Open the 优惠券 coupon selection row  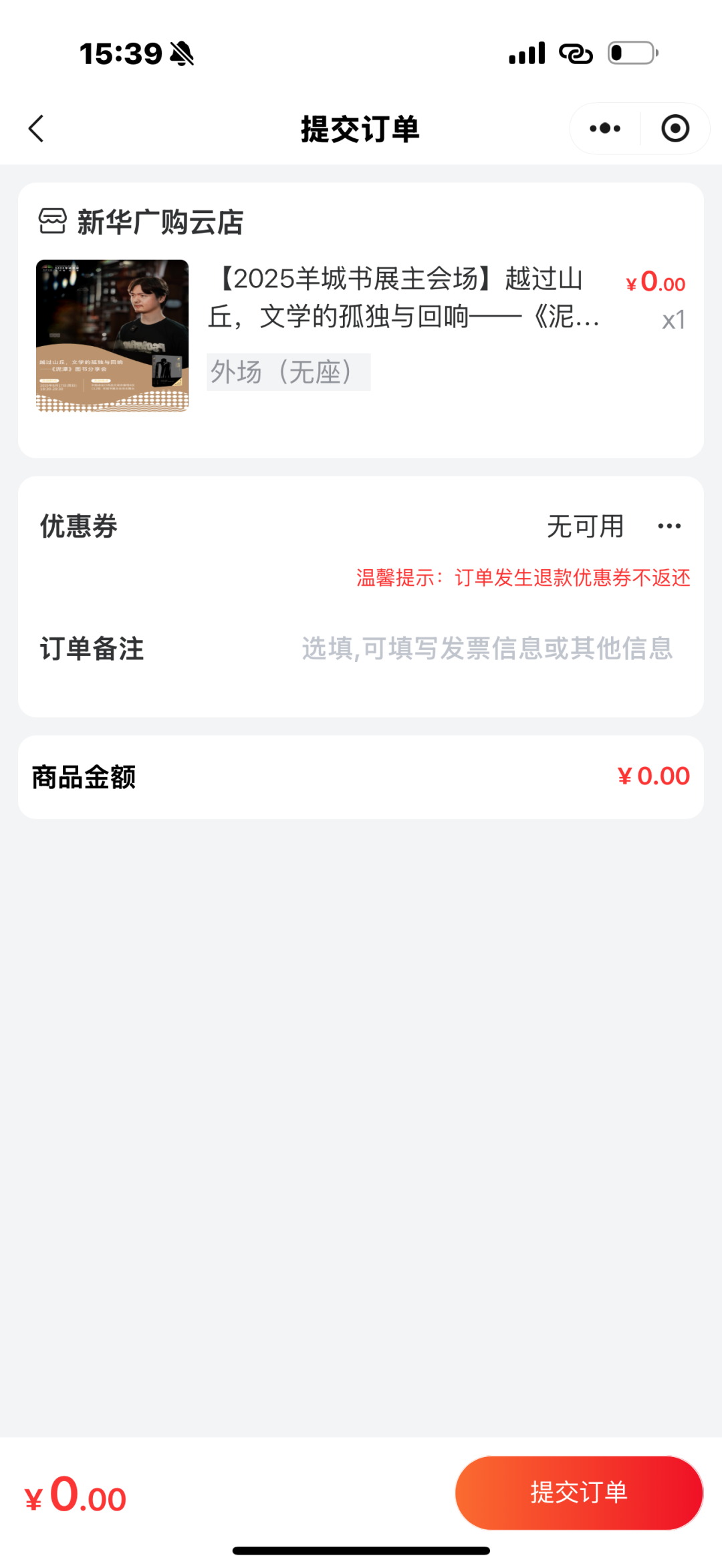[361, 526]
